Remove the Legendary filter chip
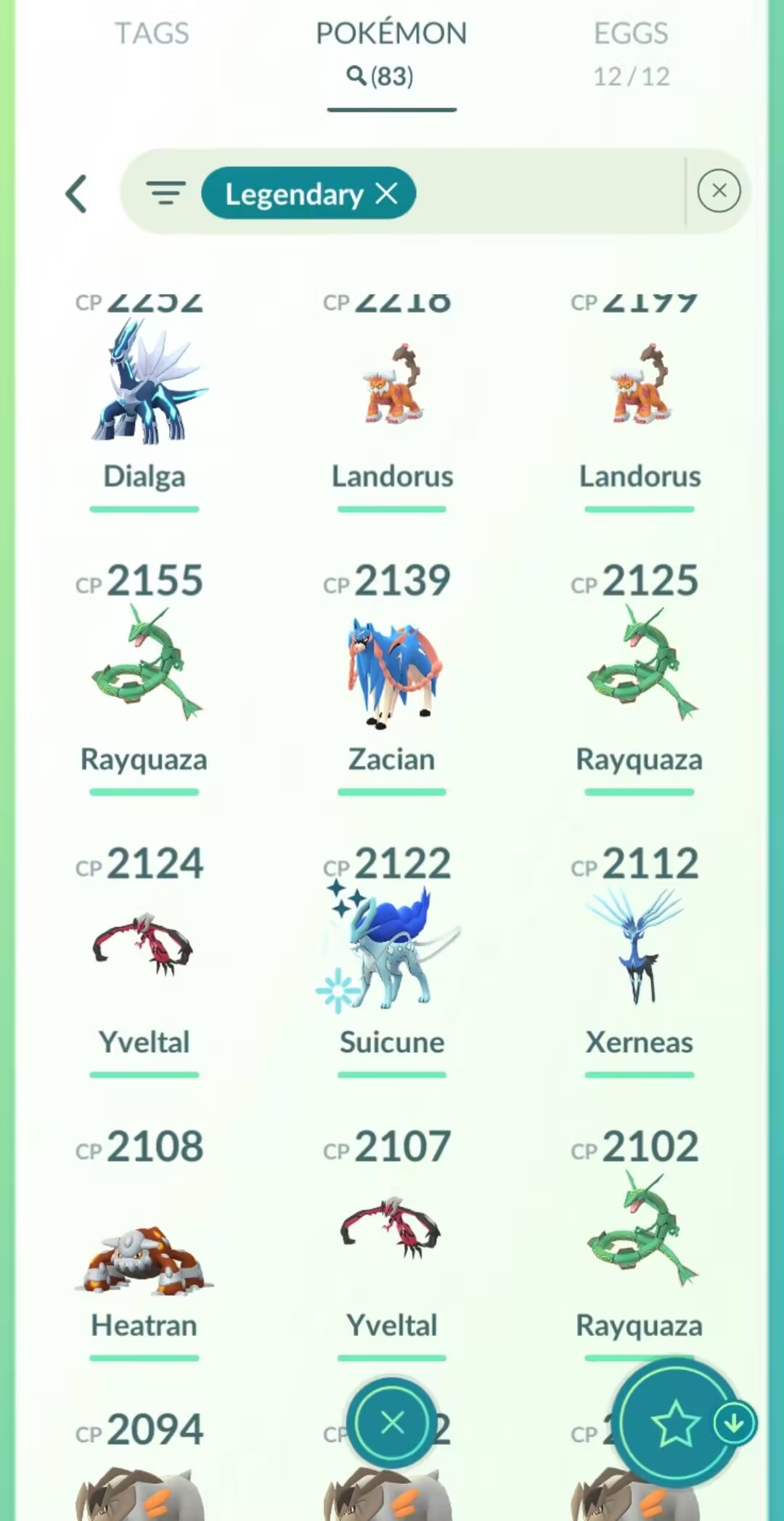Image resolution: width=784 pixels, height=1521 pixels. pos(387,193)
